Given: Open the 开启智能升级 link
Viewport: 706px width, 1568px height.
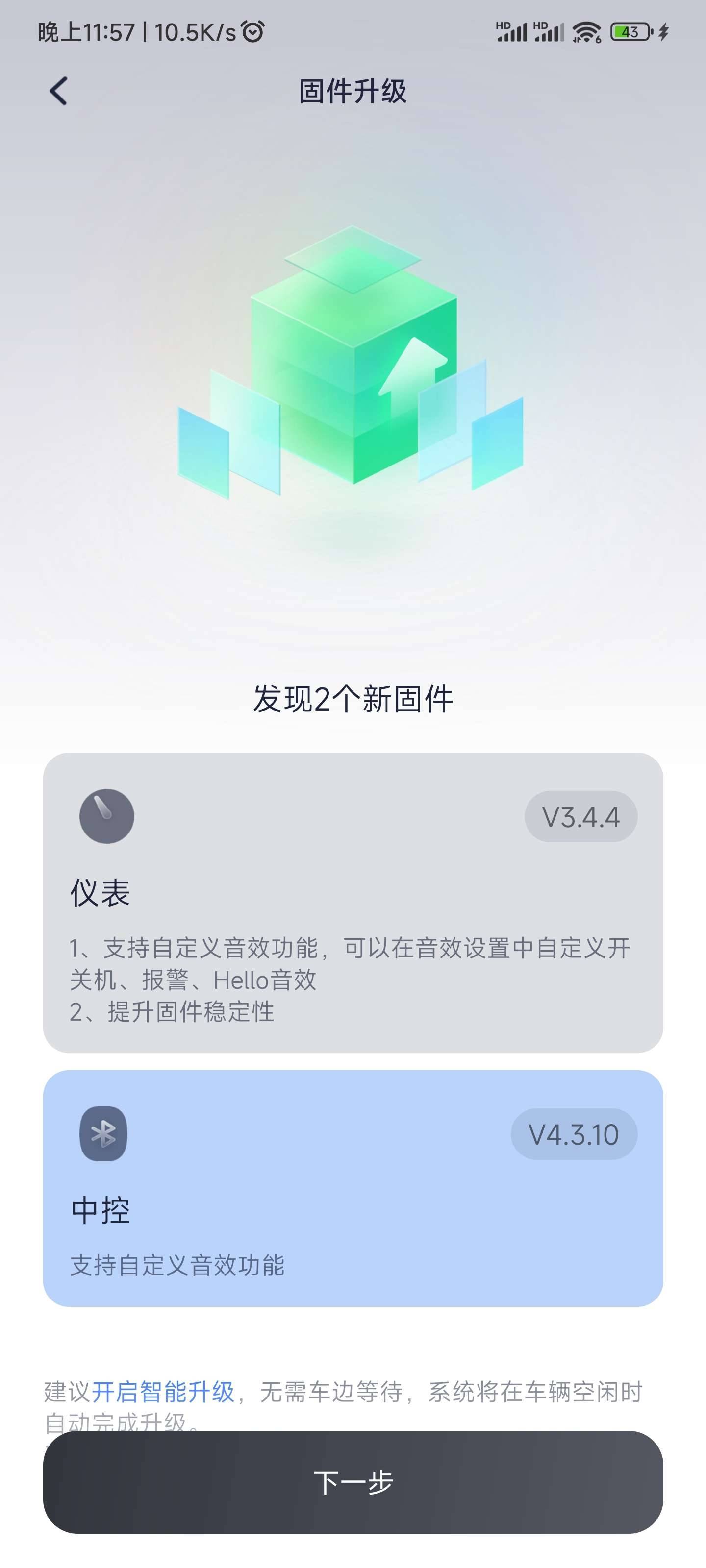Looking at the screenshot, I should 163,1392.
